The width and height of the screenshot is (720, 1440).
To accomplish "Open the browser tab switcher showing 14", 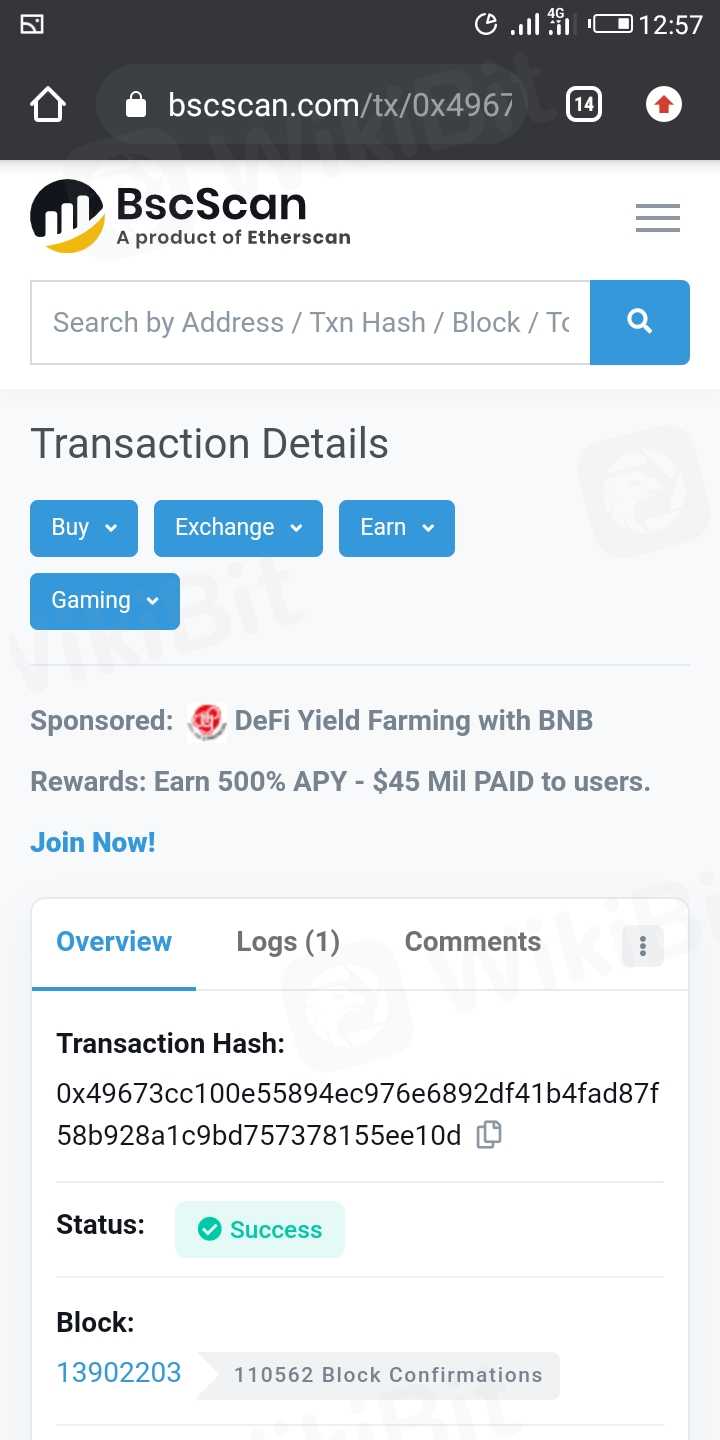I will click(584, 104).
